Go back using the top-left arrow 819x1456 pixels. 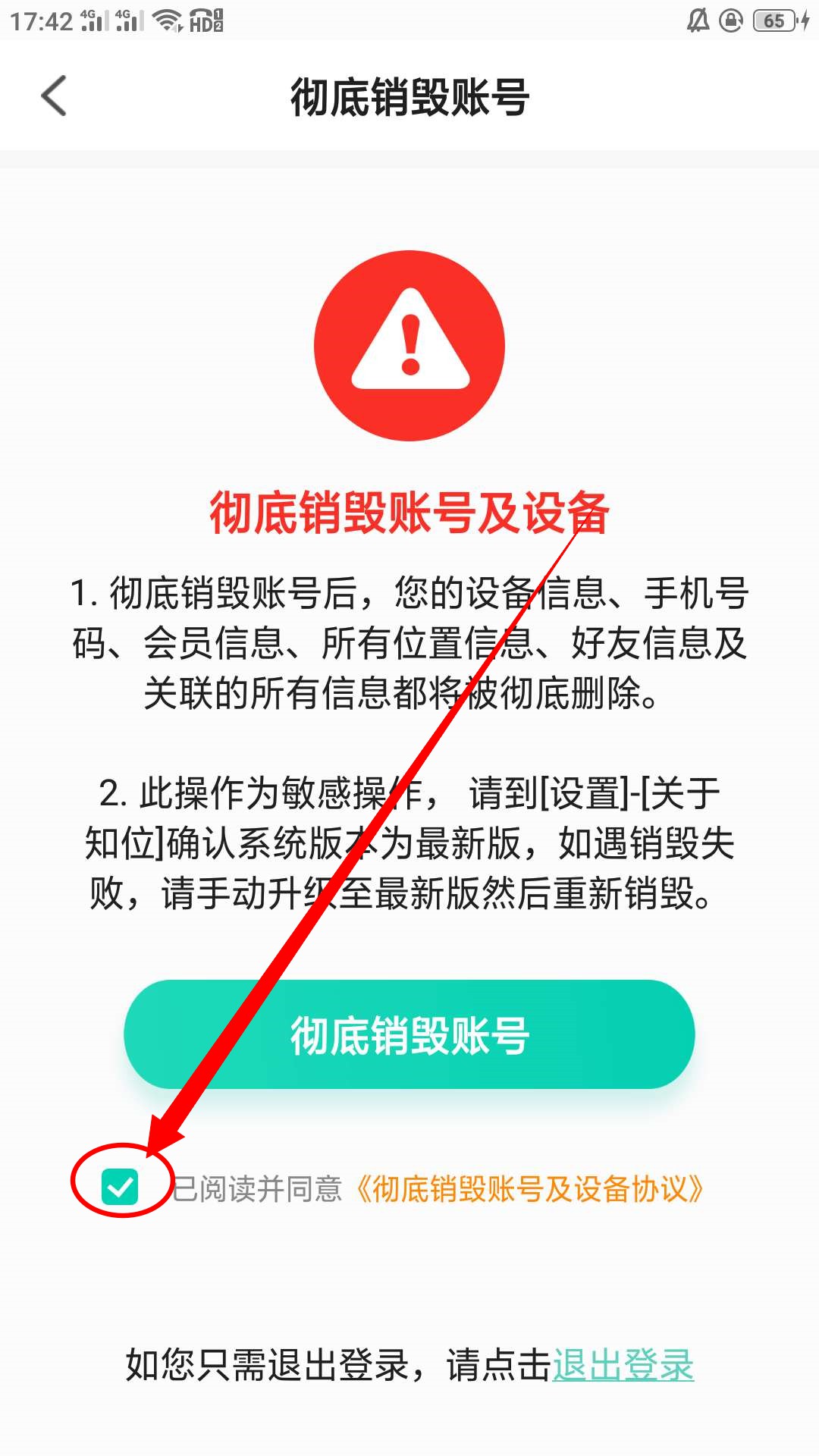click(54, 96)
